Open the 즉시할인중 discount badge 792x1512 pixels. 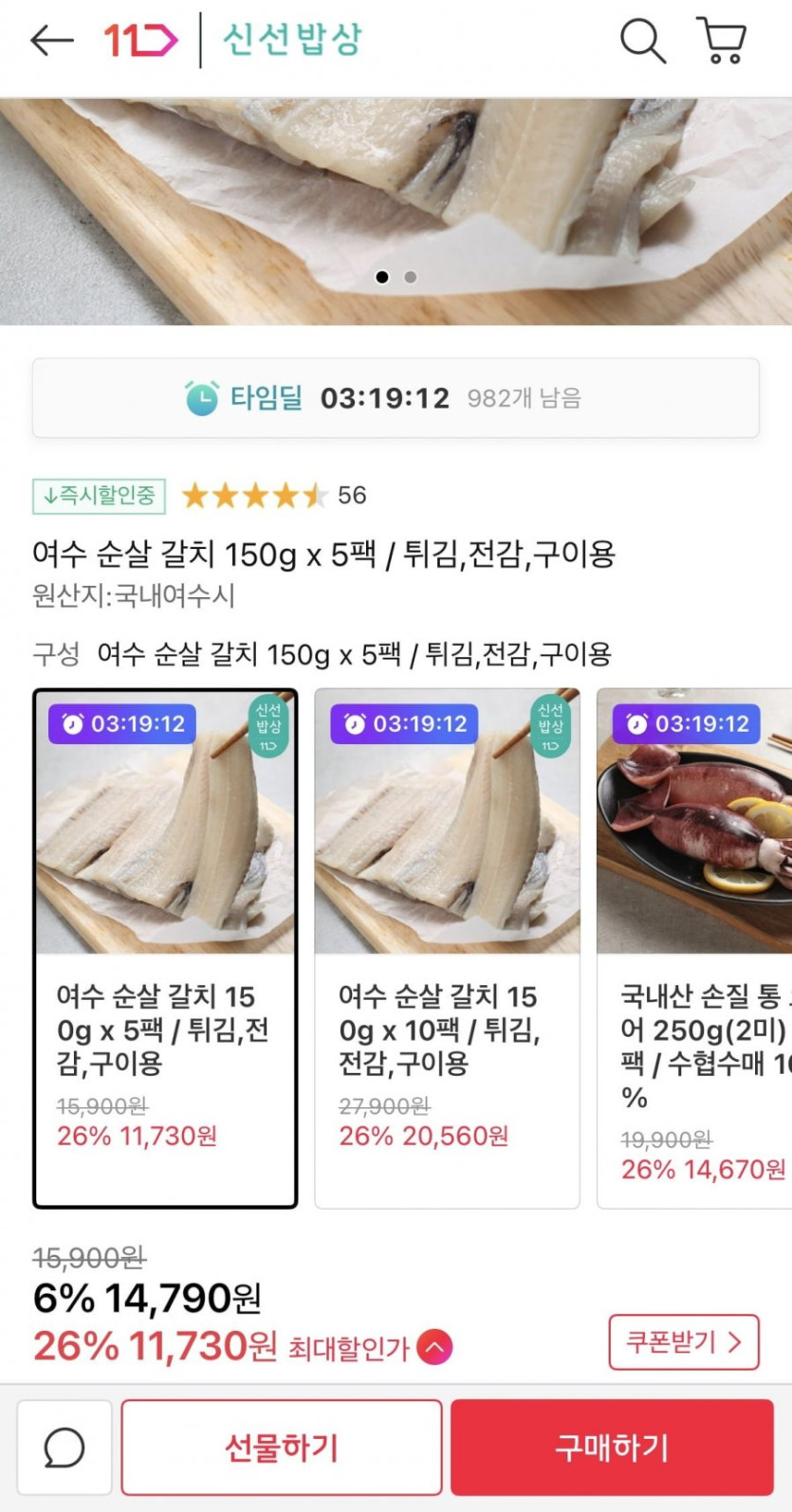(99, 496)
